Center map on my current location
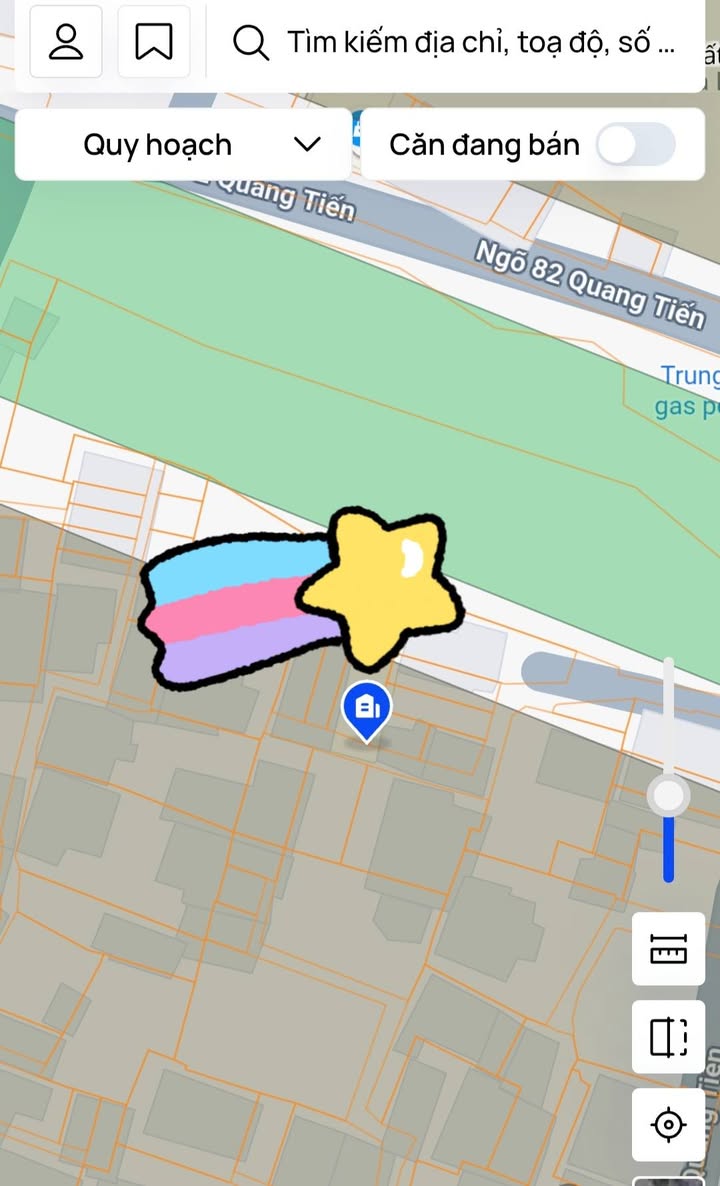Image resolution: width=720 pixels, height=1186 pixels. click(669, 1125)
